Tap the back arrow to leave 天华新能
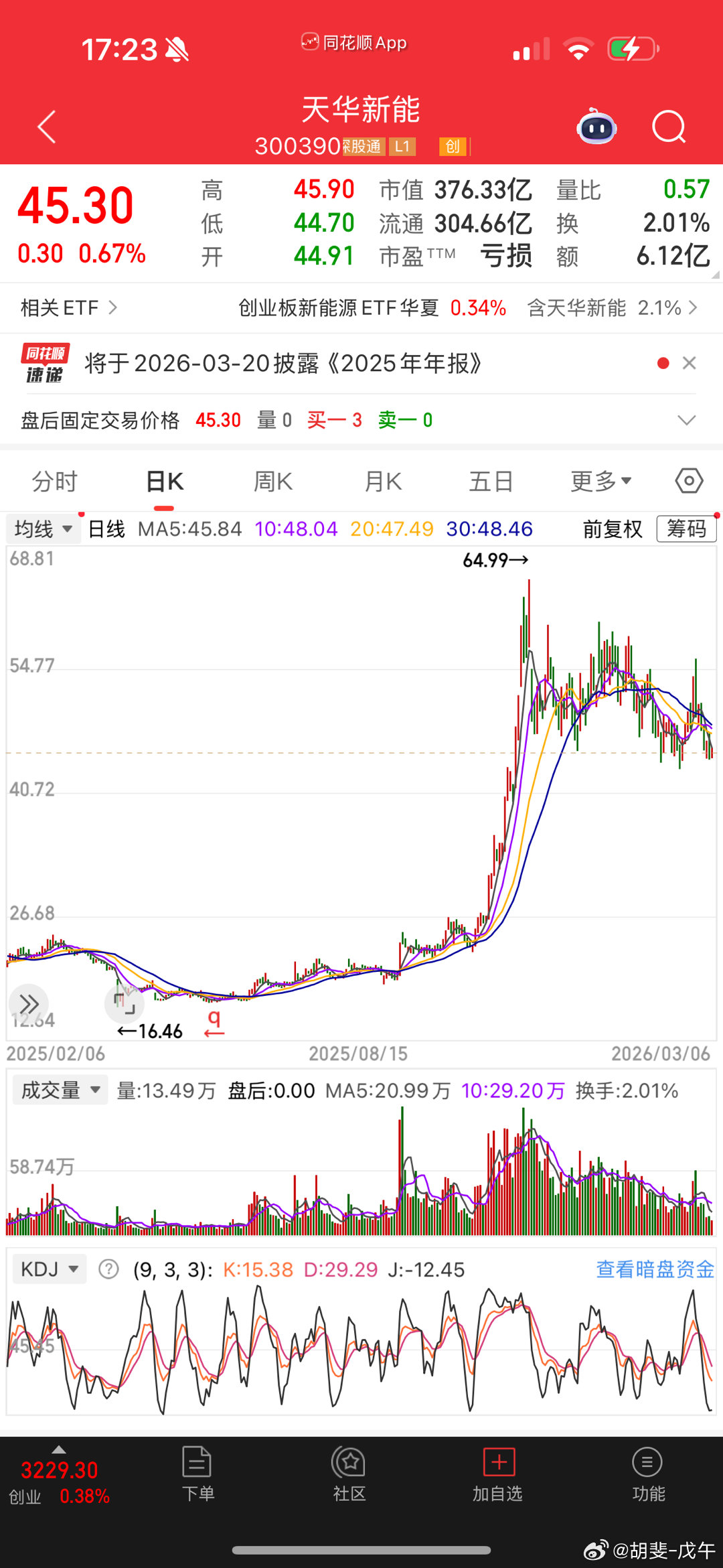 click(x=47, y=127)
